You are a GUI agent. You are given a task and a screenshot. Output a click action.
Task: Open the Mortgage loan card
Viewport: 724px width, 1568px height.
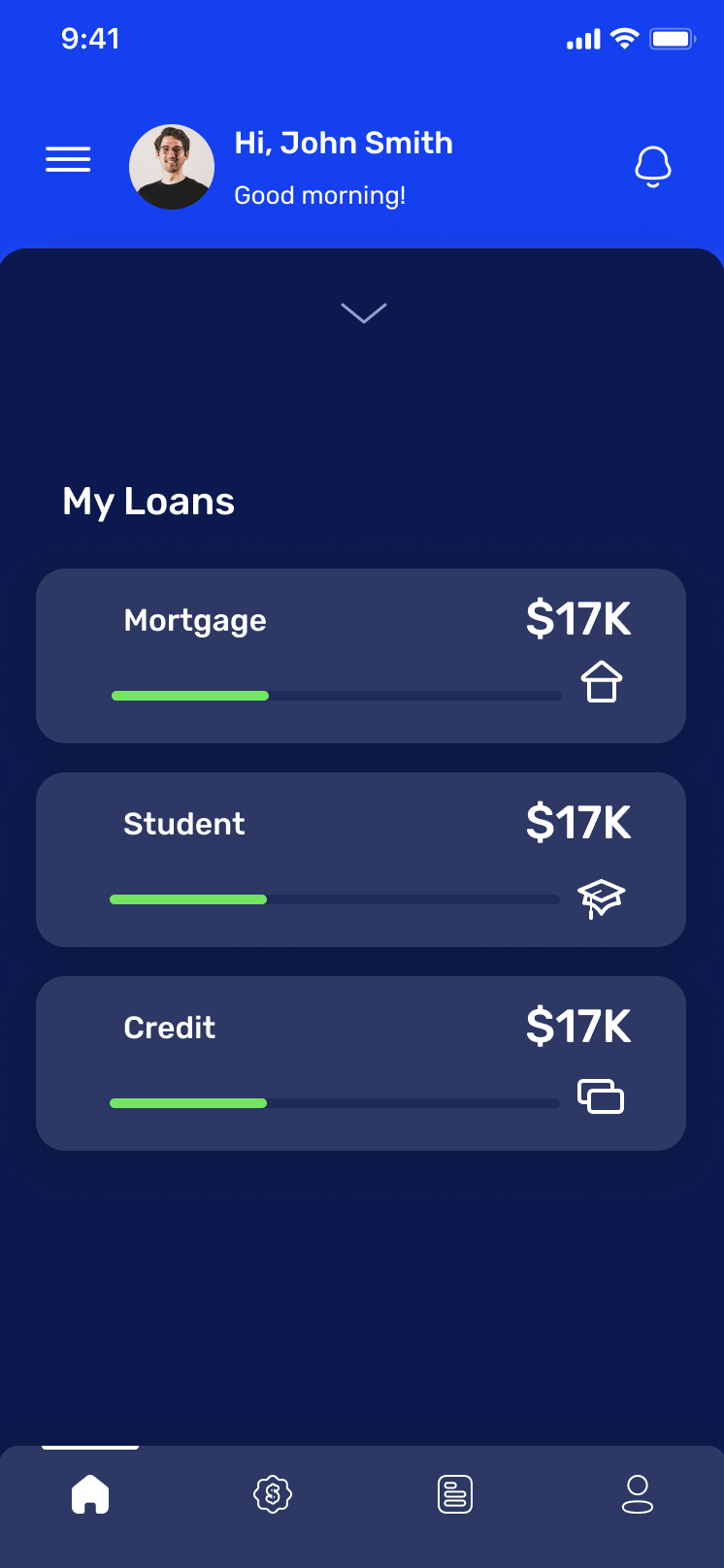[x=361, y=656]
